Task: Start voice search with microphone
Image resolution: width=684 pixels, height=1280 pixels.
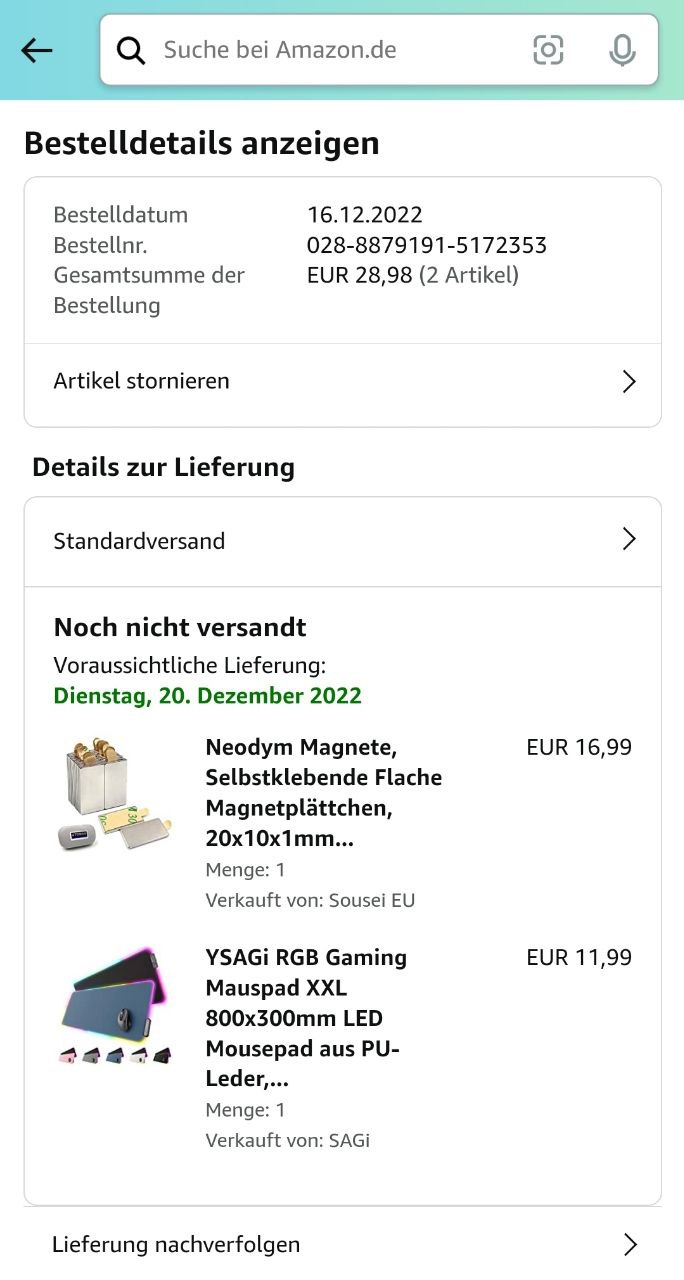Action: tap(622, 50)
